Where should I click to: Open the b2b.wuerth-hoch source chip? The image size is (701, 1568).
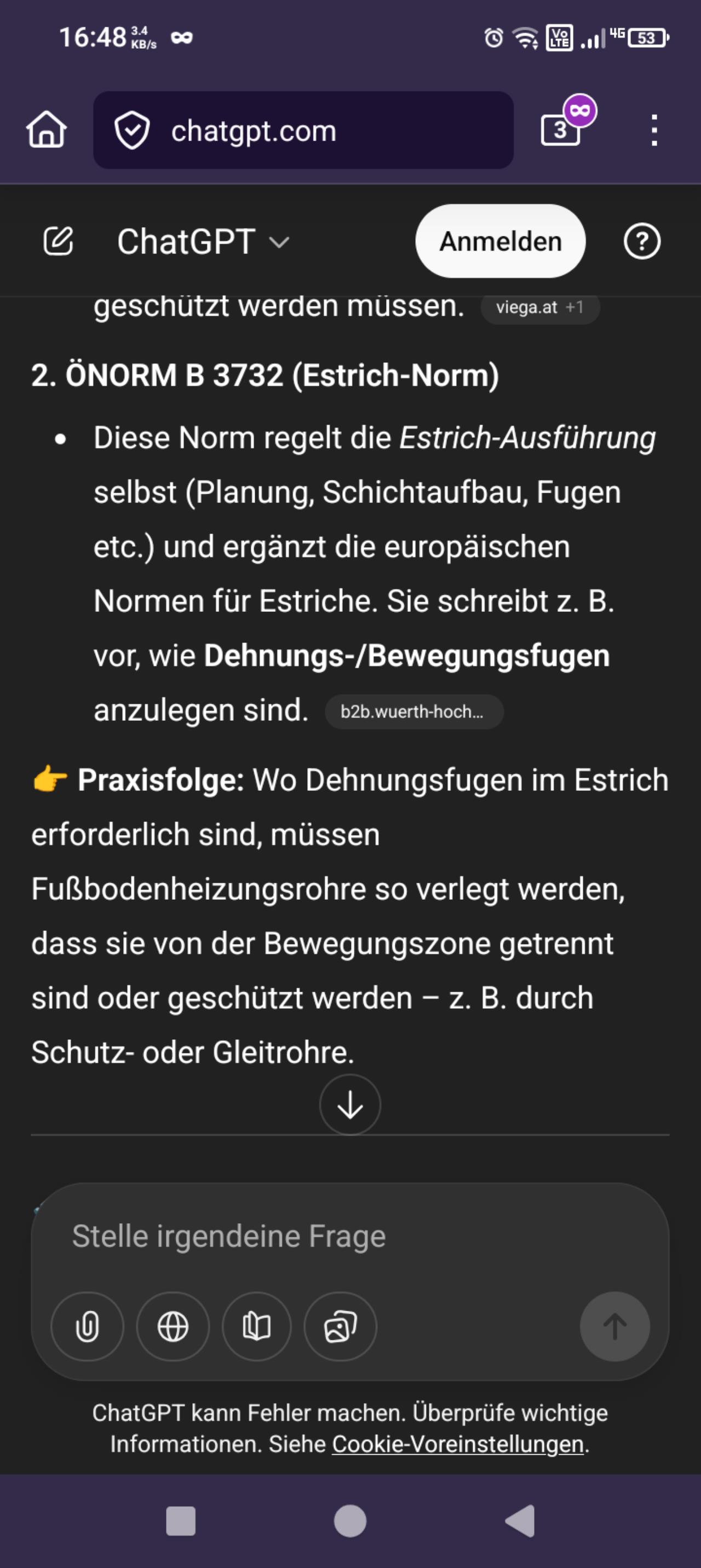tap(413, 711)
